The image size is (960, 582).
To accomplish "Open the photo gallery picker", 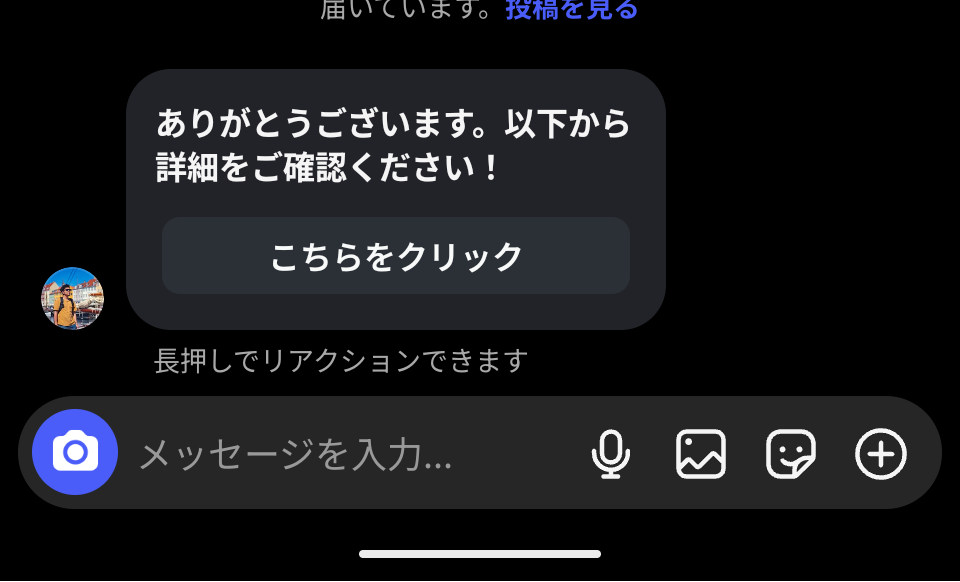I will coord(700,454).
